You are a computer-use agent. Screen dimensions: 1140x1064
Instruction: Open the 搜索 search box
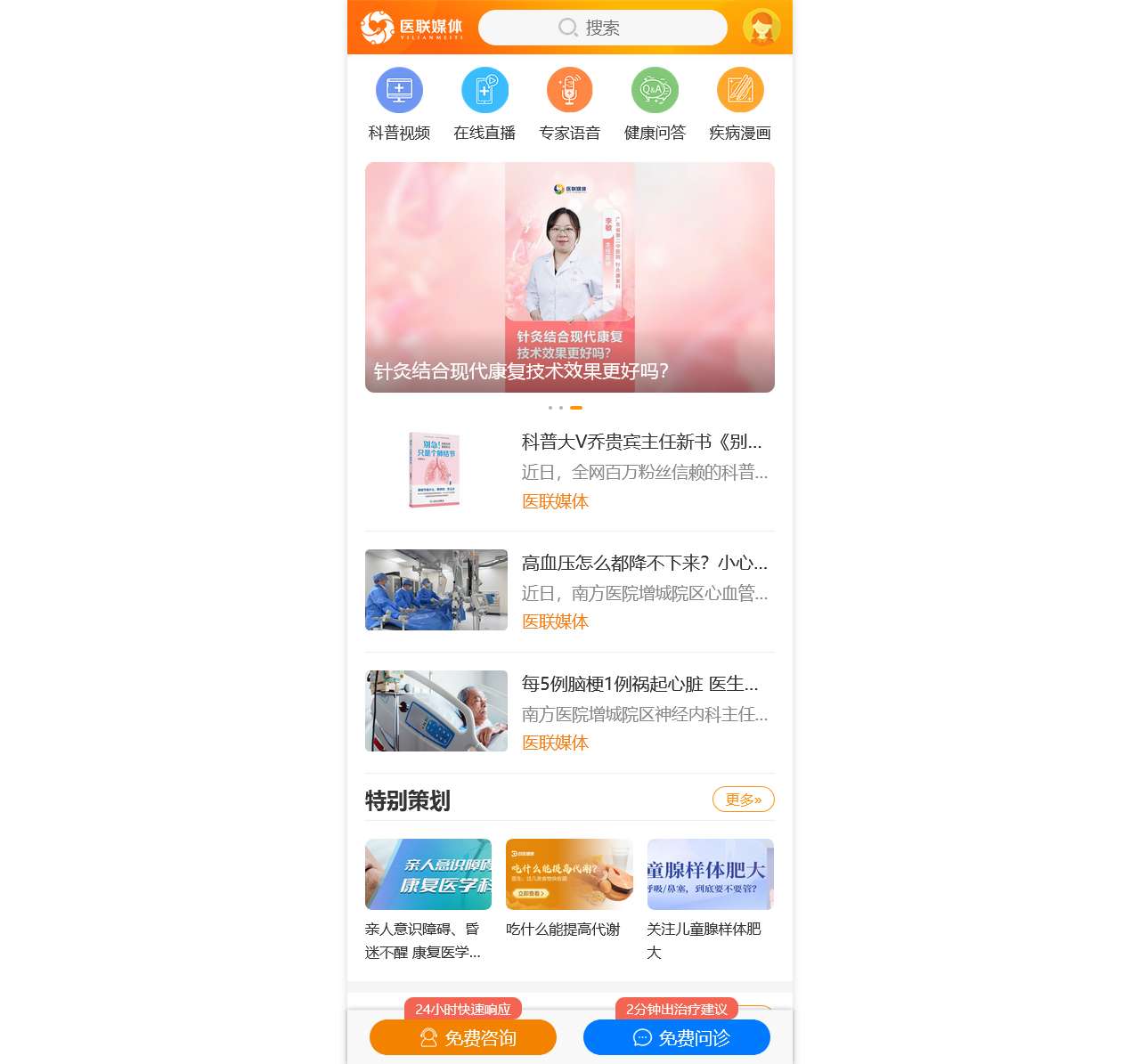602,28
